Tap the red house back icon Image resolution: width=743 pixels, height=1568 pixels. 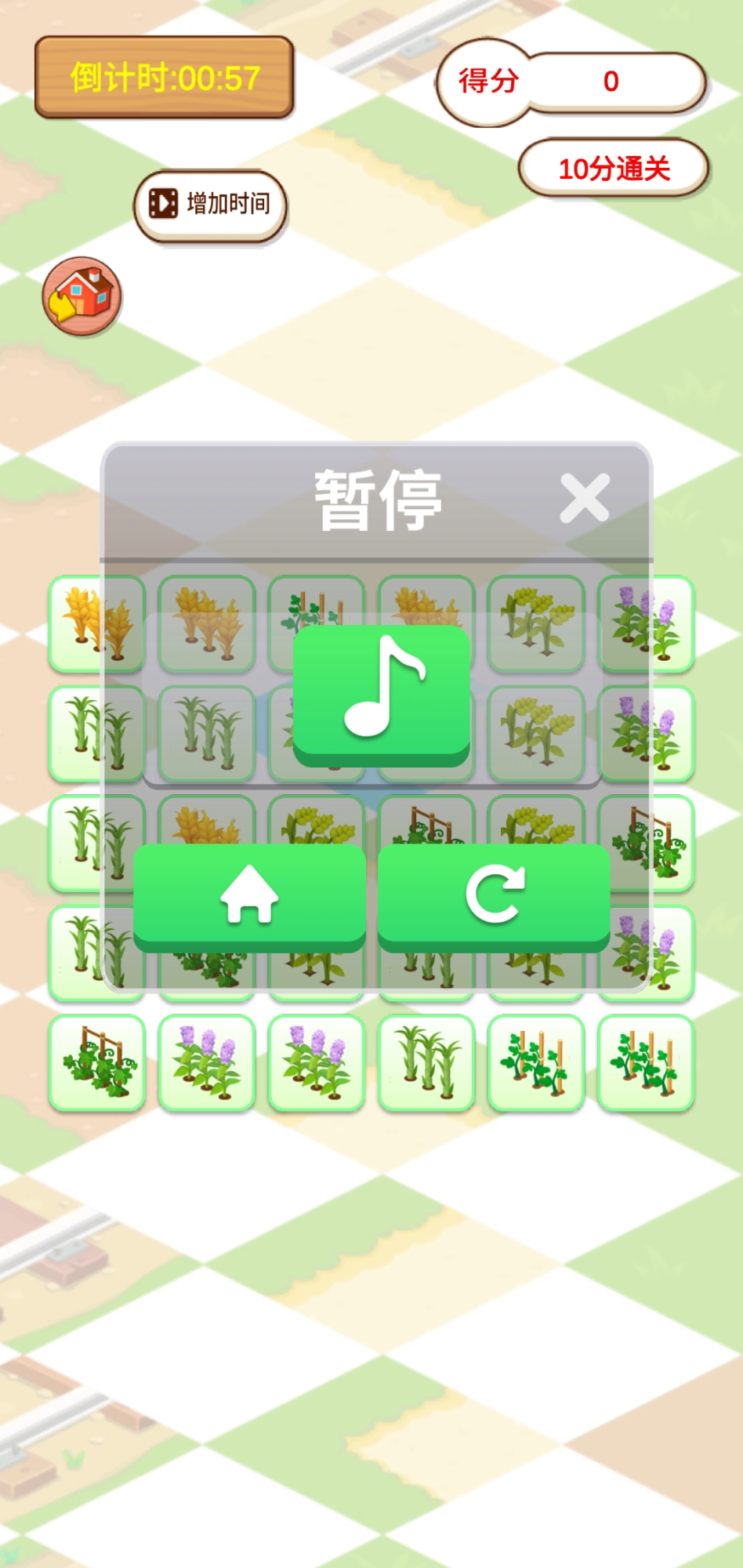[x=82, y=296]
